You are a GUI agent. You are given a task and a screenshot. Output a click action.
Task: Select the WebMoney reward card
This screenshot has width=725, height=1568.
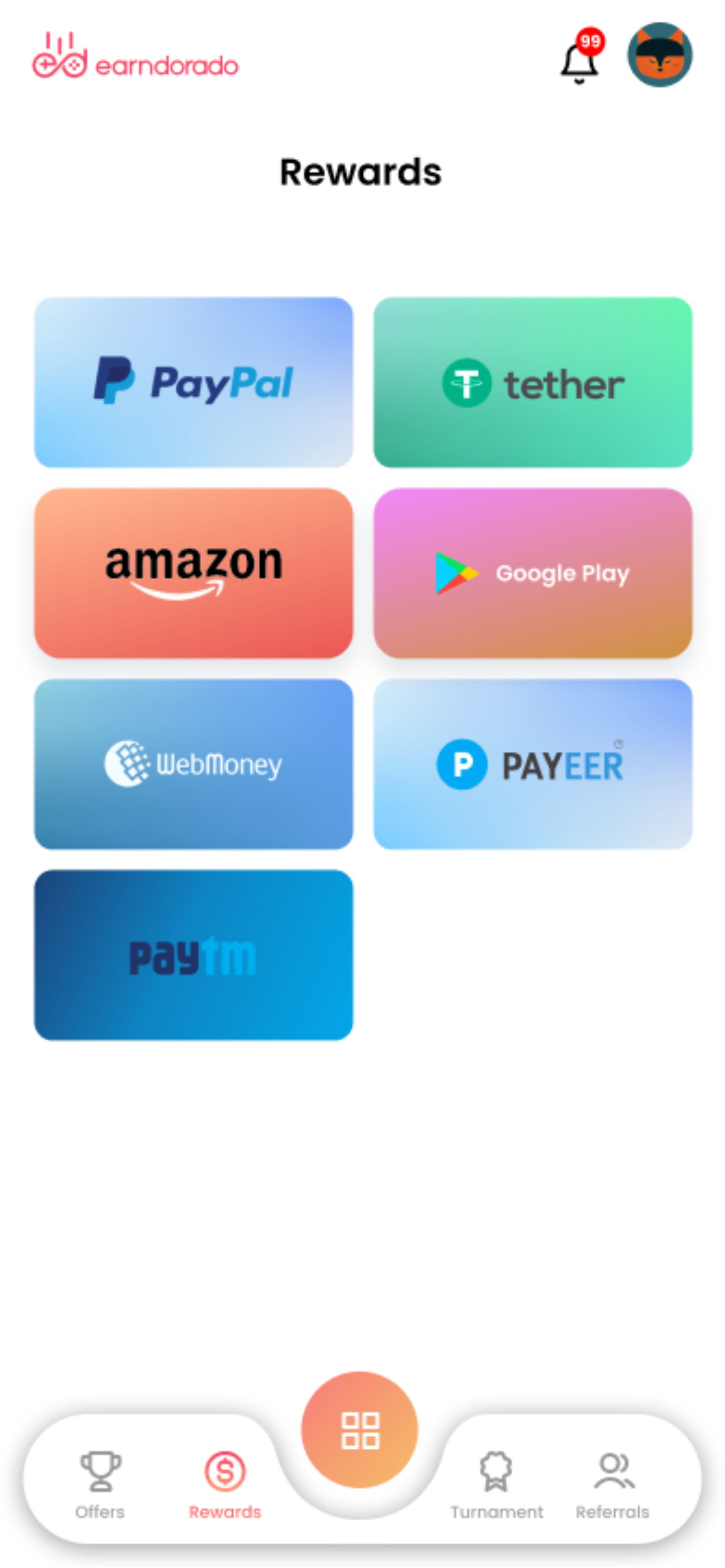(193, 764)
